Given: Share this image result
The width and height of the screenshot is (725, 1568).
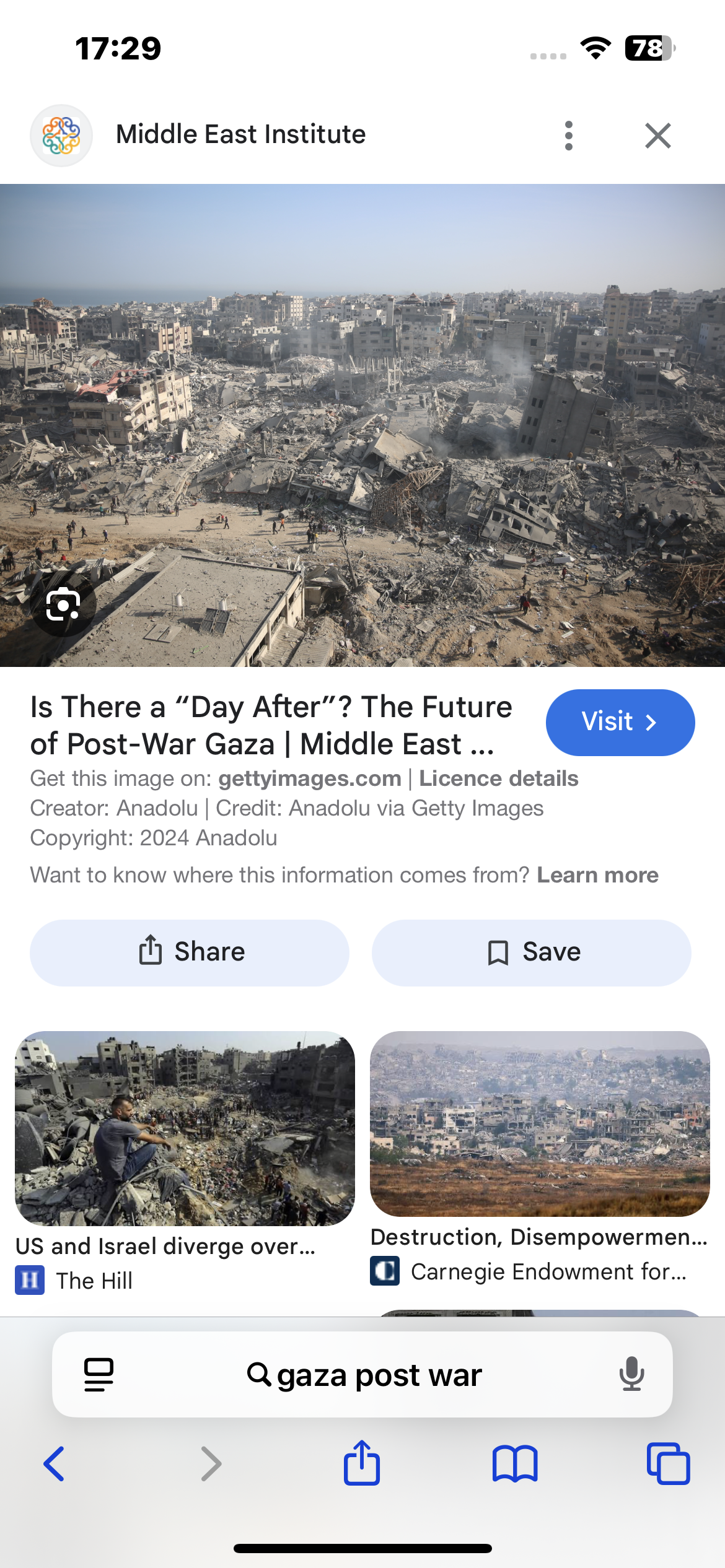Looking at the screenshot, I should pyautogui.click(x=190, y=952).
